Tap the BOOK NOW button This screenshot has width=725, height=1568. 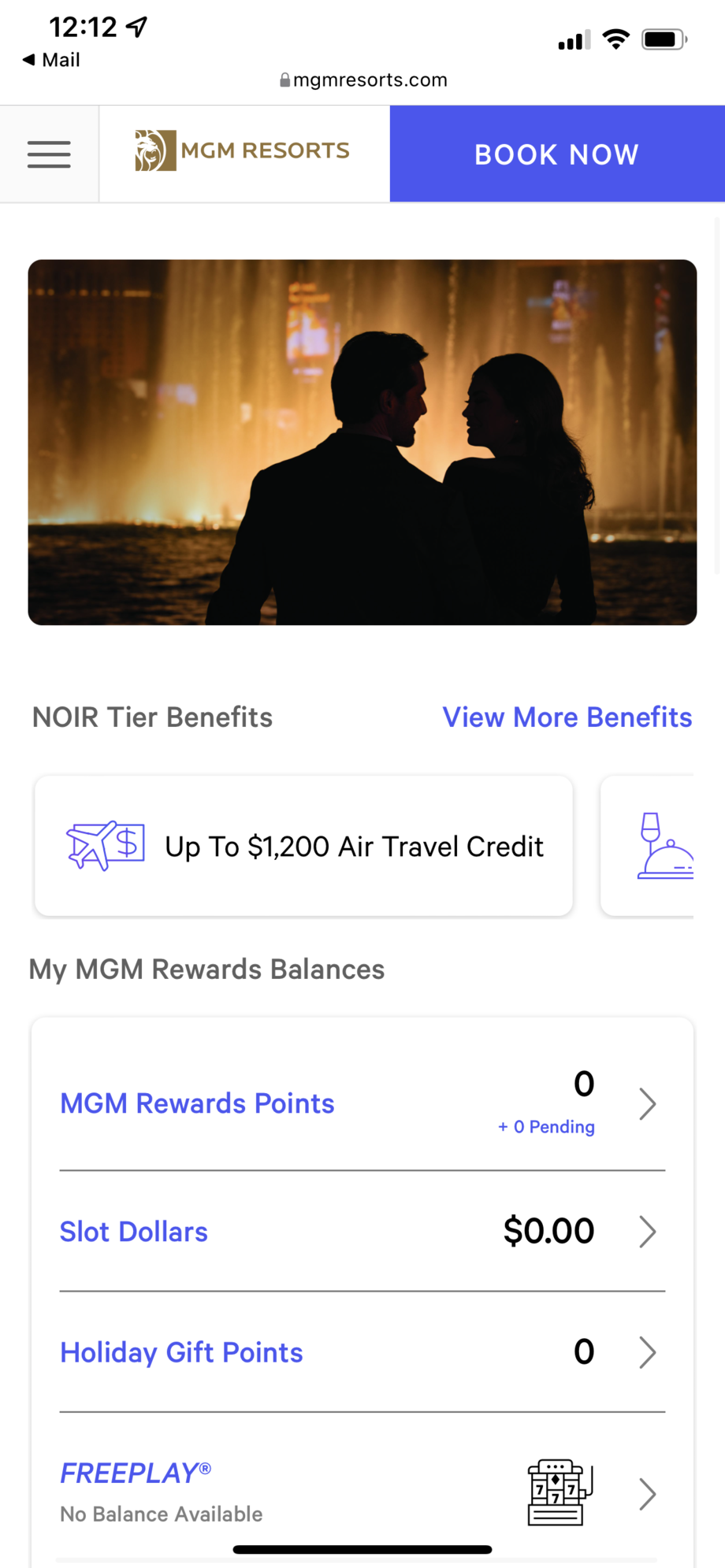pyautogui.click(x=556, y=154)
